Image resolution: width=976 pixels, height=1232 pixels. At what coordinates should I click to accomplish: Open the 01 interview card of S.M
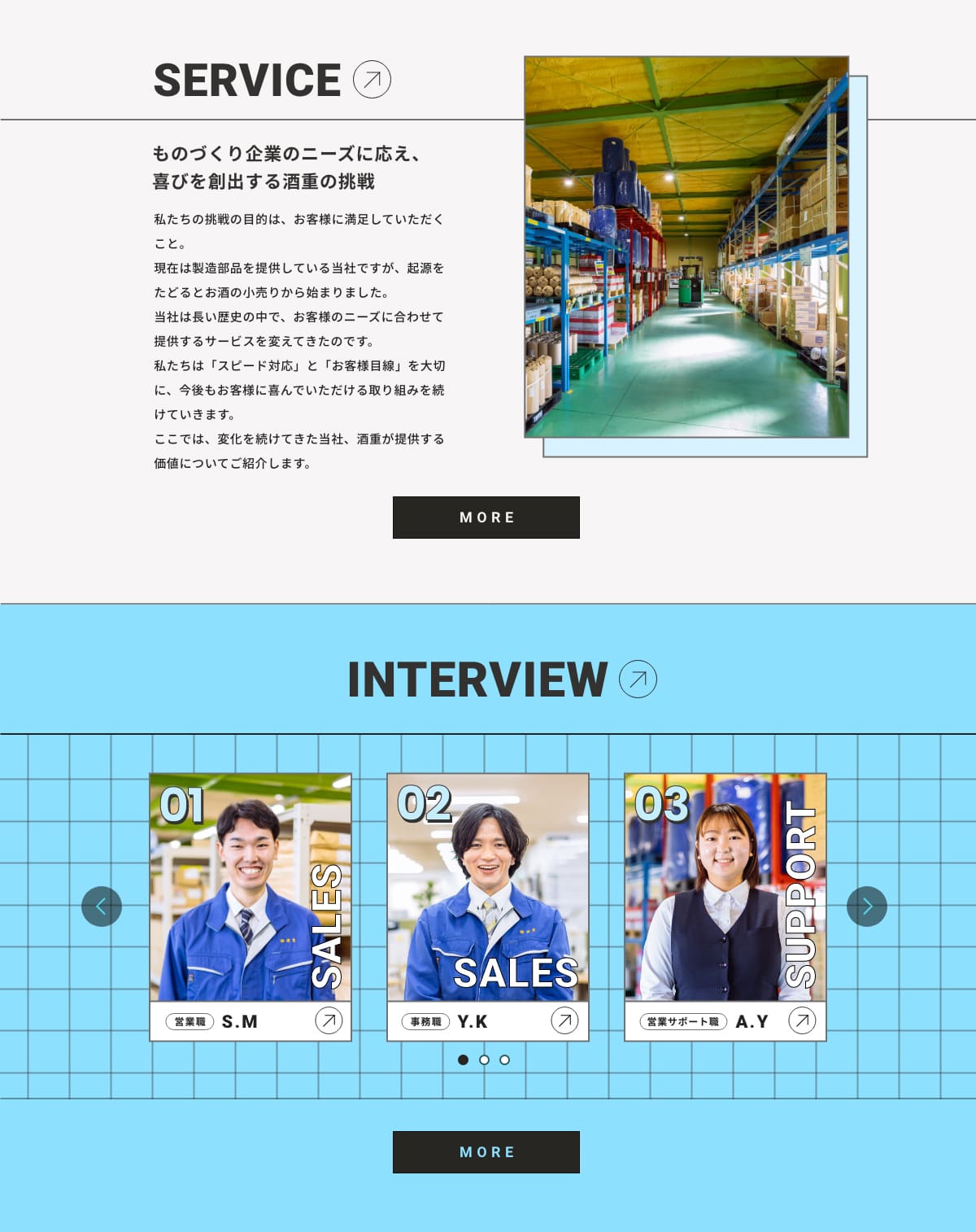coord(251,906)
